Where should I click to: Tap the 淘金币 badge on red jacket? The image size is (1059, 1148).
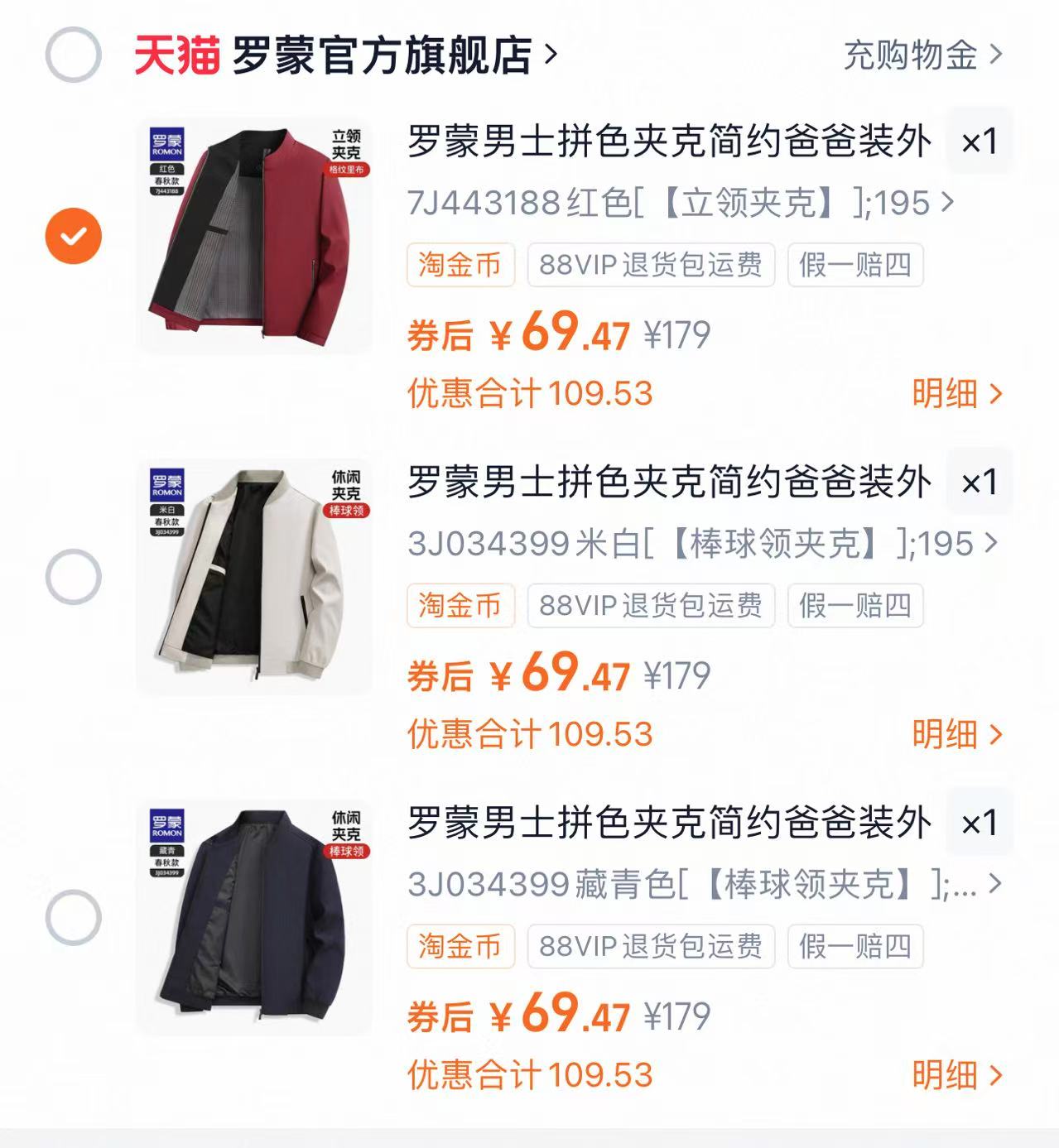tap(461, 264)
